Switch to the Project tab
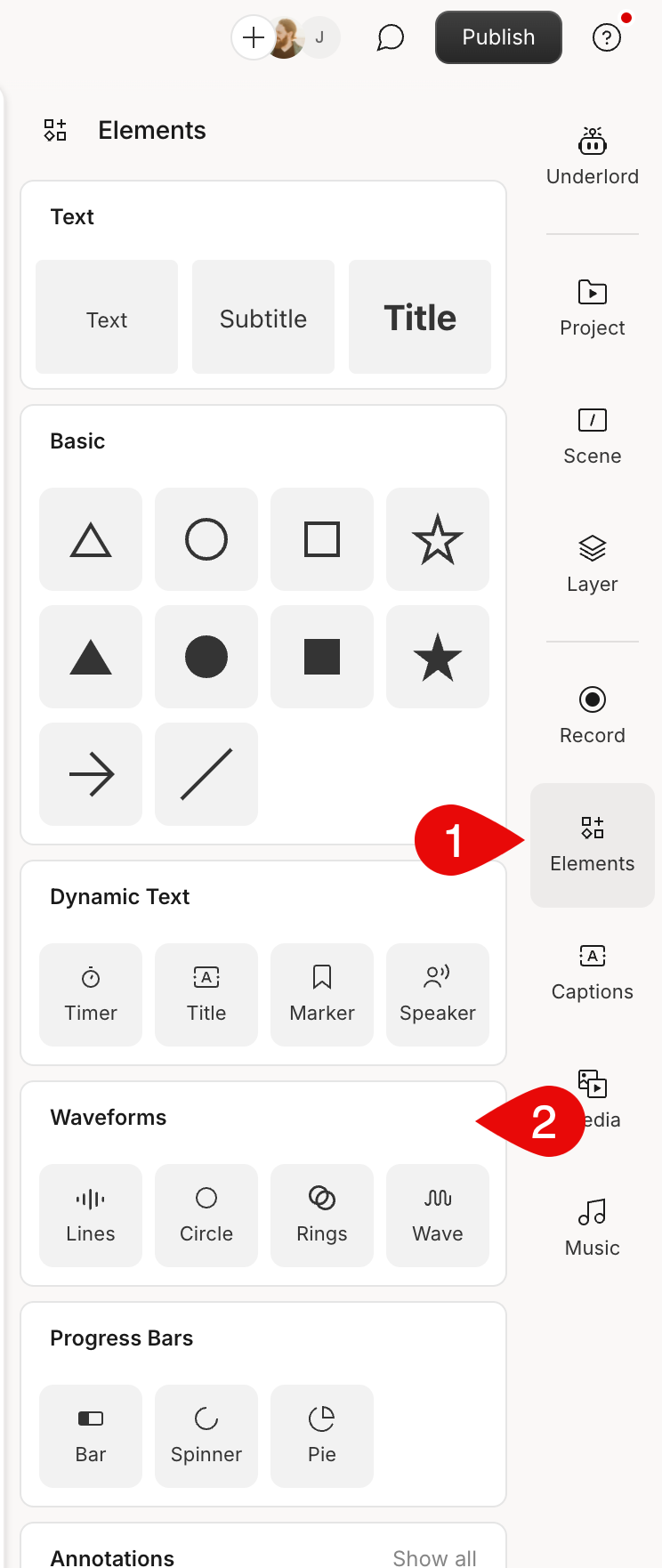662x1568 pixels. point(592,307)
